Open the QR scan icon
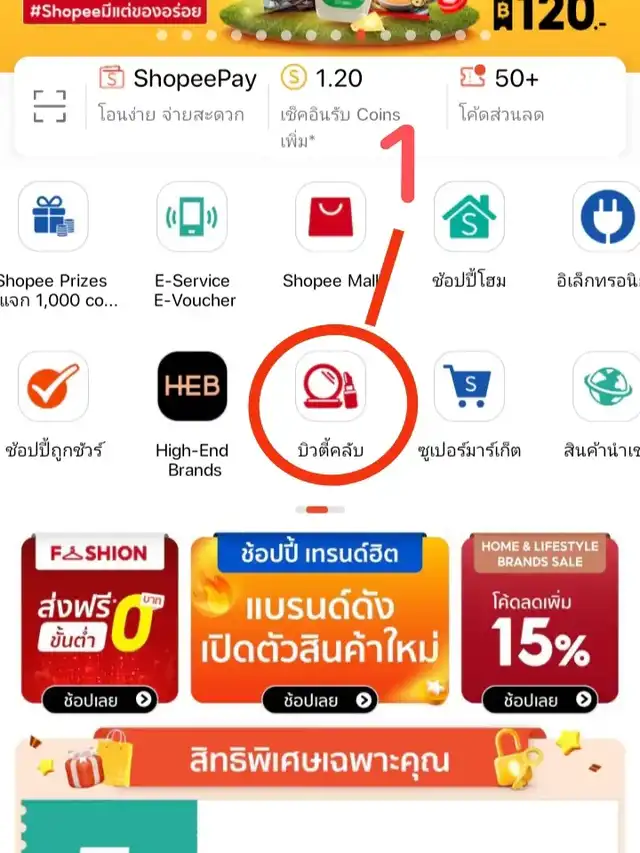The image size is (640, 853). click(x=50, y=106)
